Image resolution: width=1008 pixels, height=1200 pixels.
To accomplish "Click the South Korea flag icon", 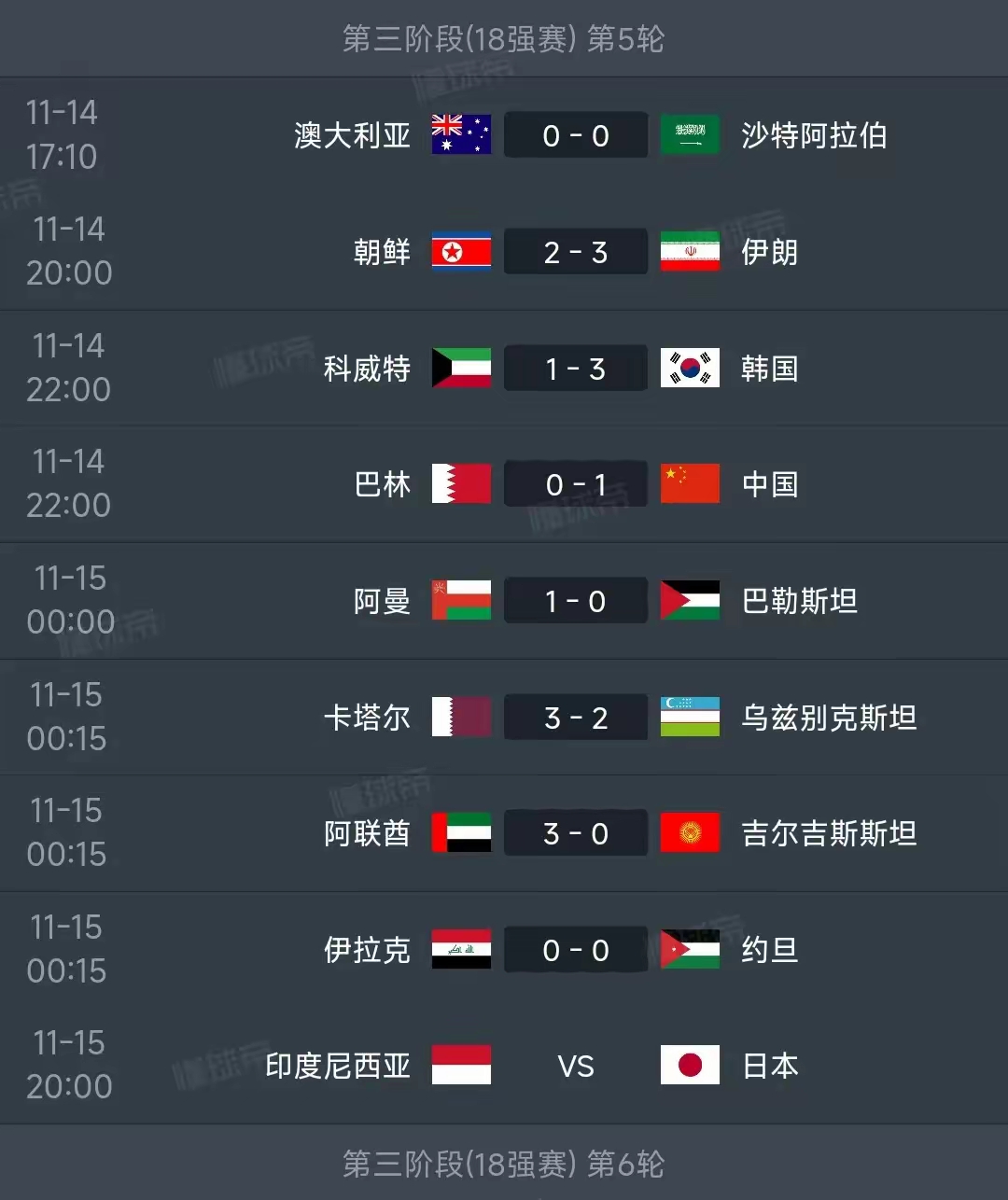I will 690,368.
